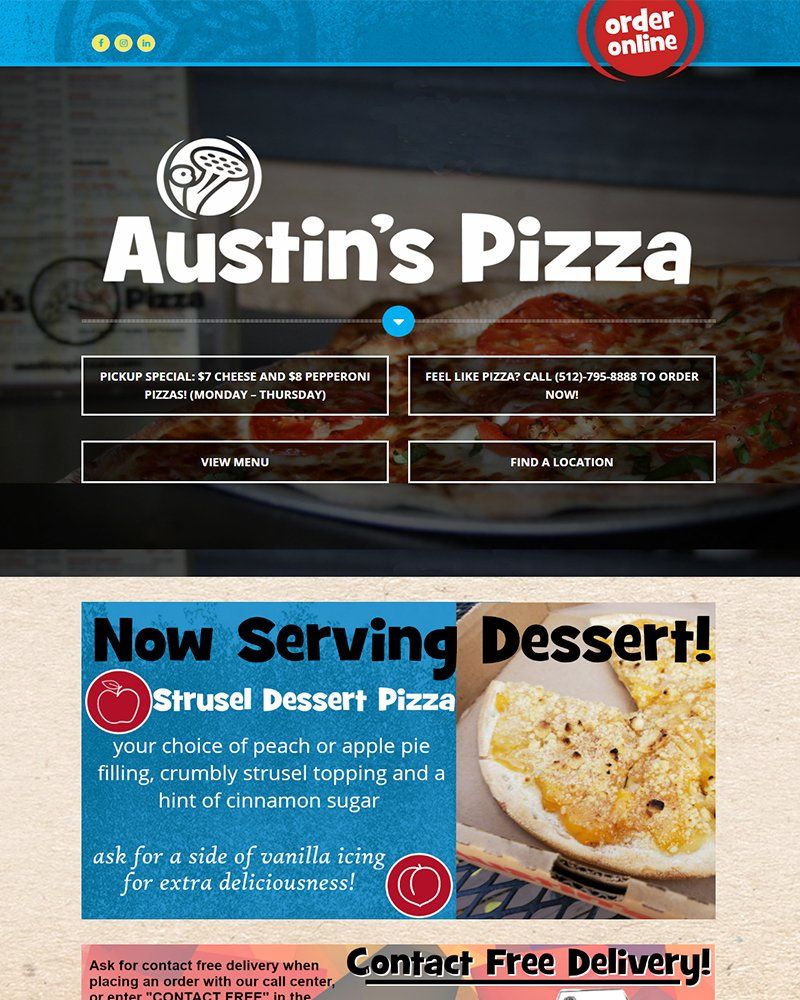Open the Instagram social icon
This screenshot has width=800, height=1000.
pos(123,43)
